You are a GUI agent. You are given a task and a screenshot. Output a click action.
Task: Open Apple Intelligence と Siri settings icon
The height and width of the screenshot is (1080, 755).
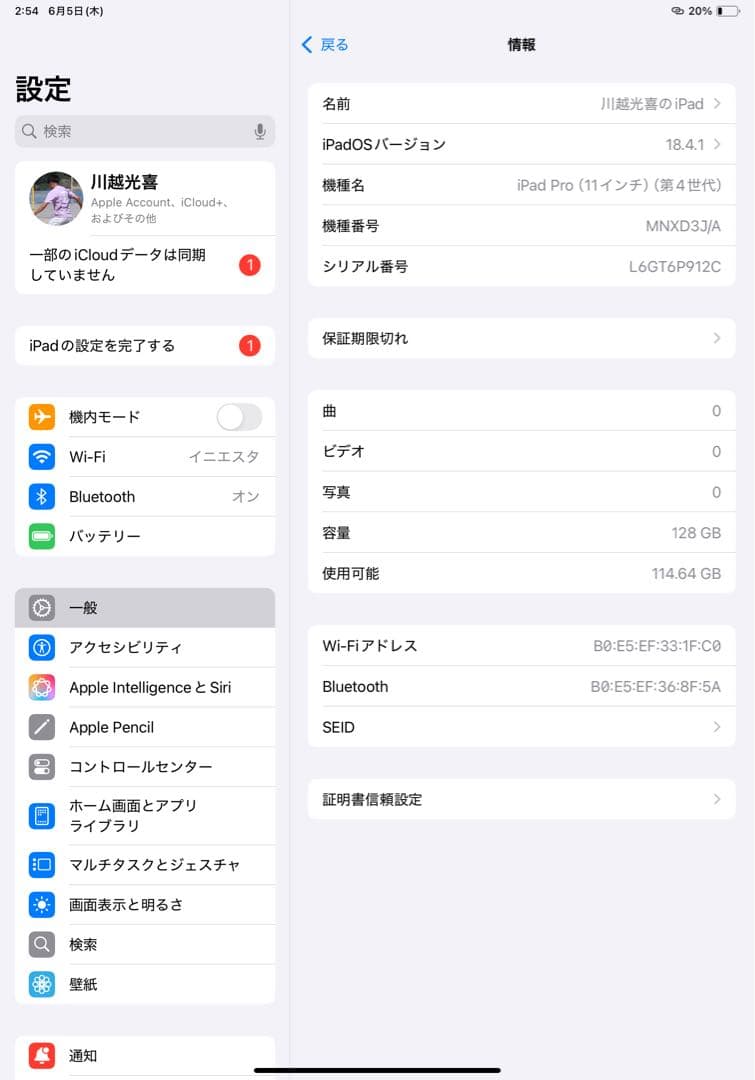pos(41,687)
